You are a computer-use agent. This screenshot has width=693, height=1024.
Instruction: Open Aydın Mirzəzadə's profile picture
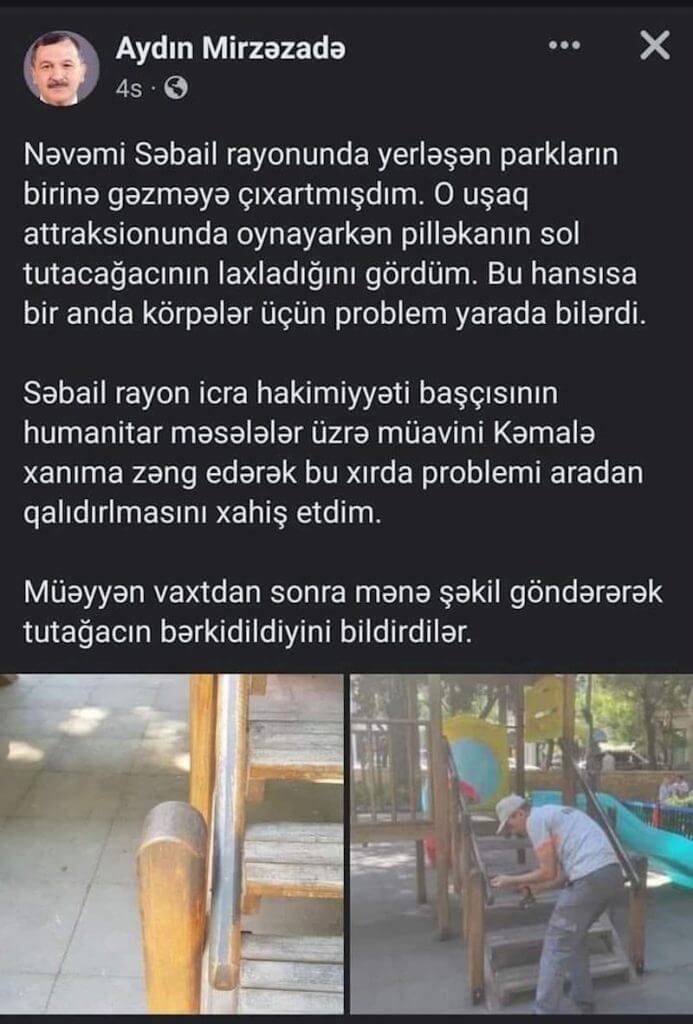click(61, 68)
